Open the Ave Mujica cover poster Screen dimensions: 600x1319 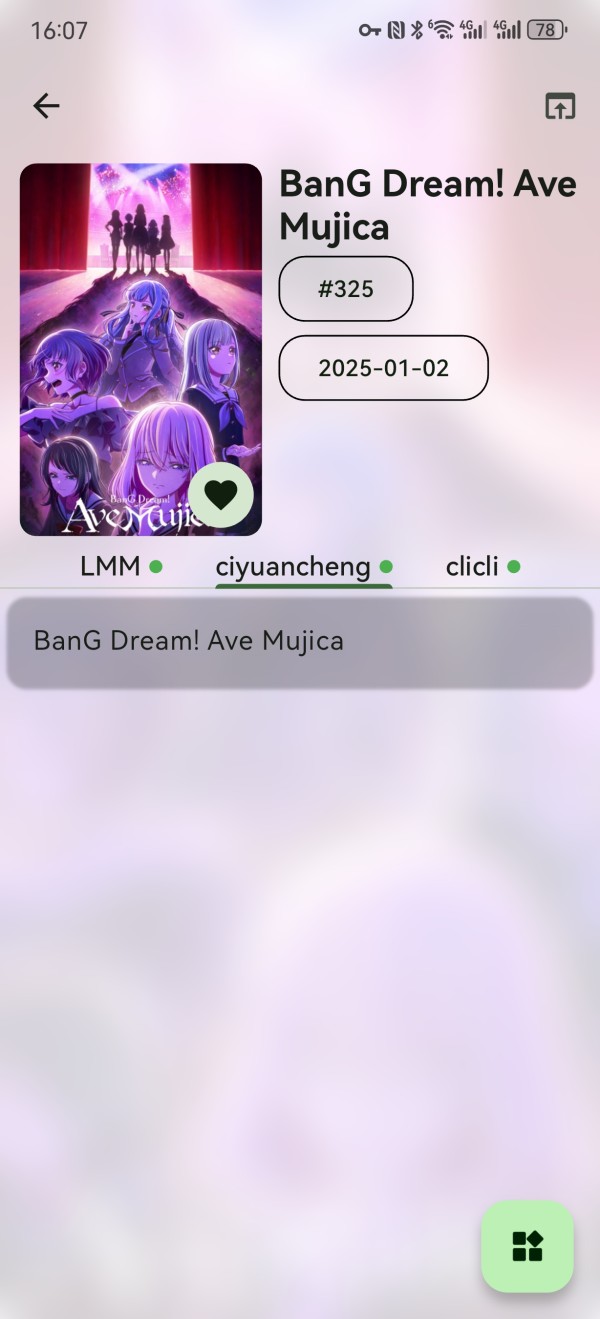141,350
